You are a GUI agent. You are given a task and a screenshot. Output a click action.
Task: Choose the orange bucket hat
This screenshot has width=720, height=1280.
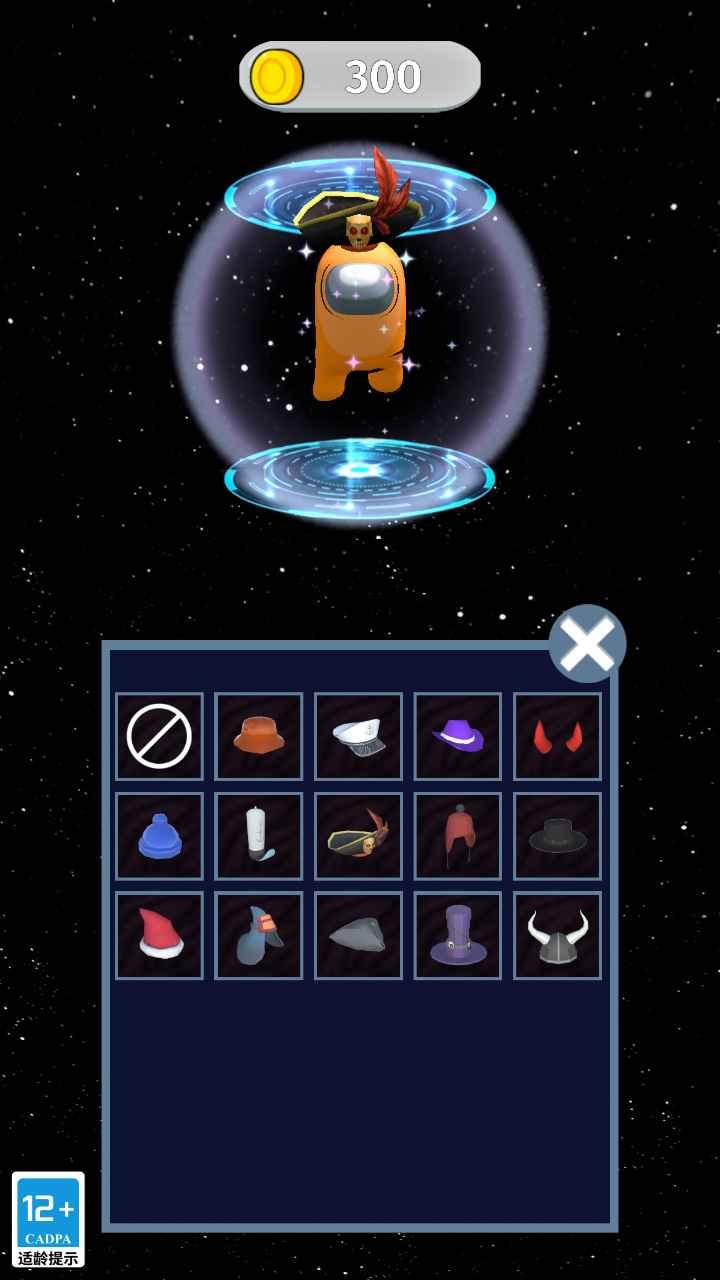coord(259,736)
